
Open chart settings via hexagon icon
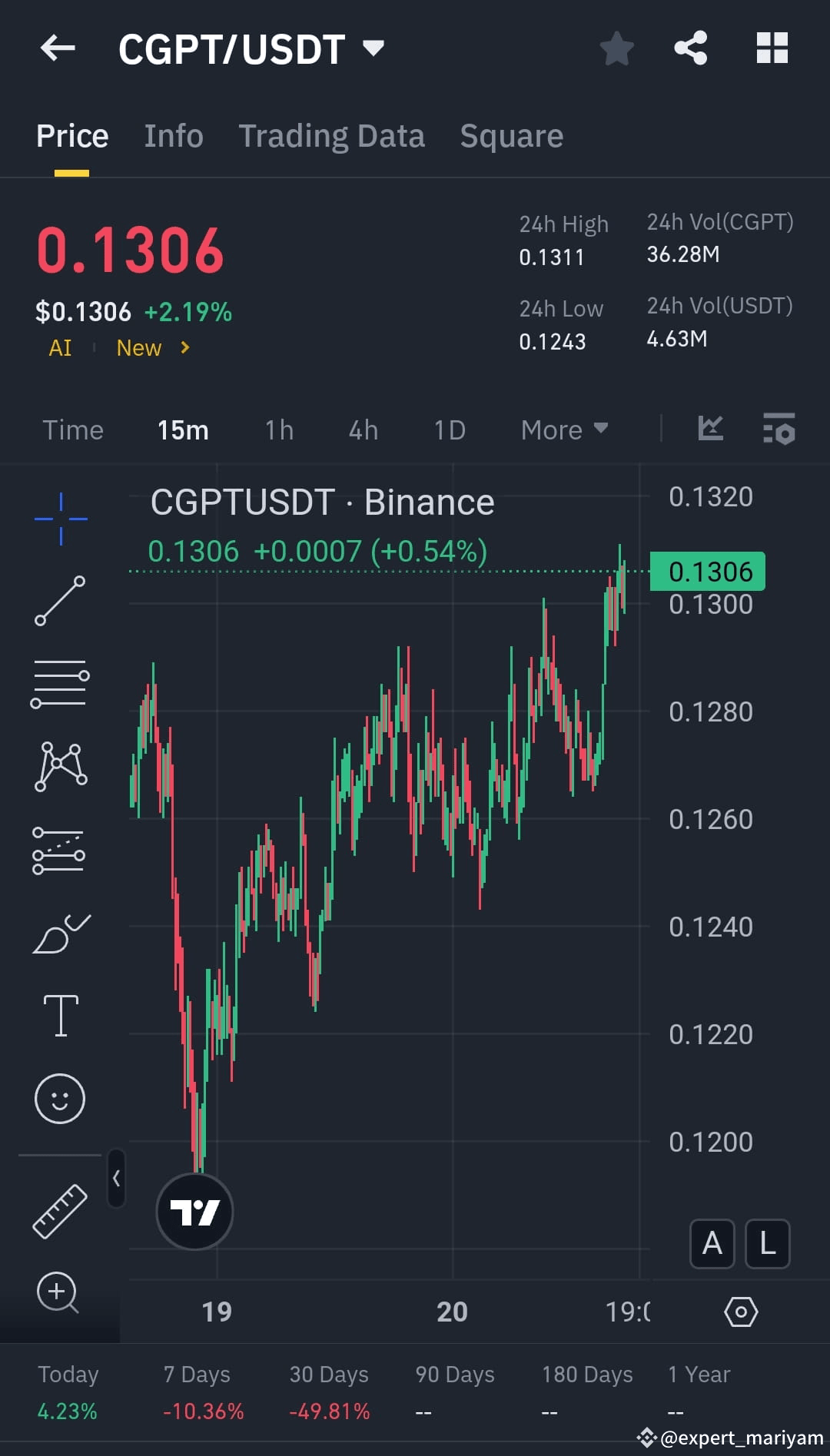[x=740, y=1312]
